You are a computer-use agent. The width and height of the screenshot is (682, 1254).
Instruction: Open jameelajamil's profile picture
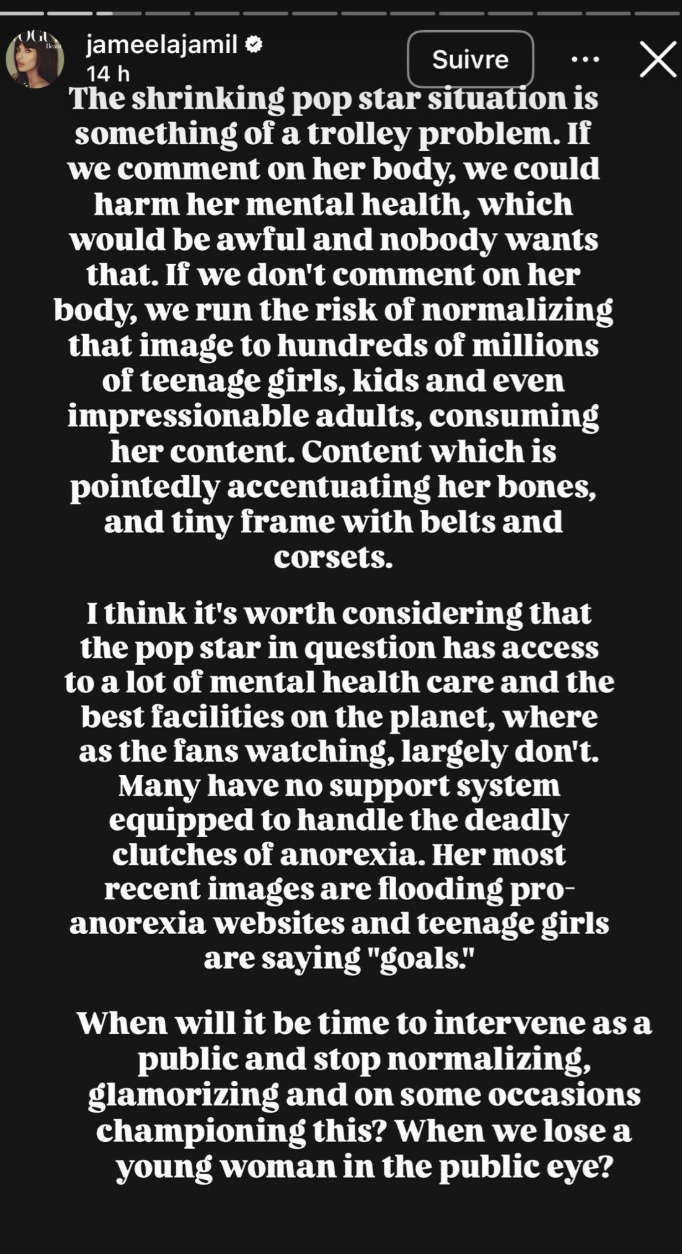point(35,59)
